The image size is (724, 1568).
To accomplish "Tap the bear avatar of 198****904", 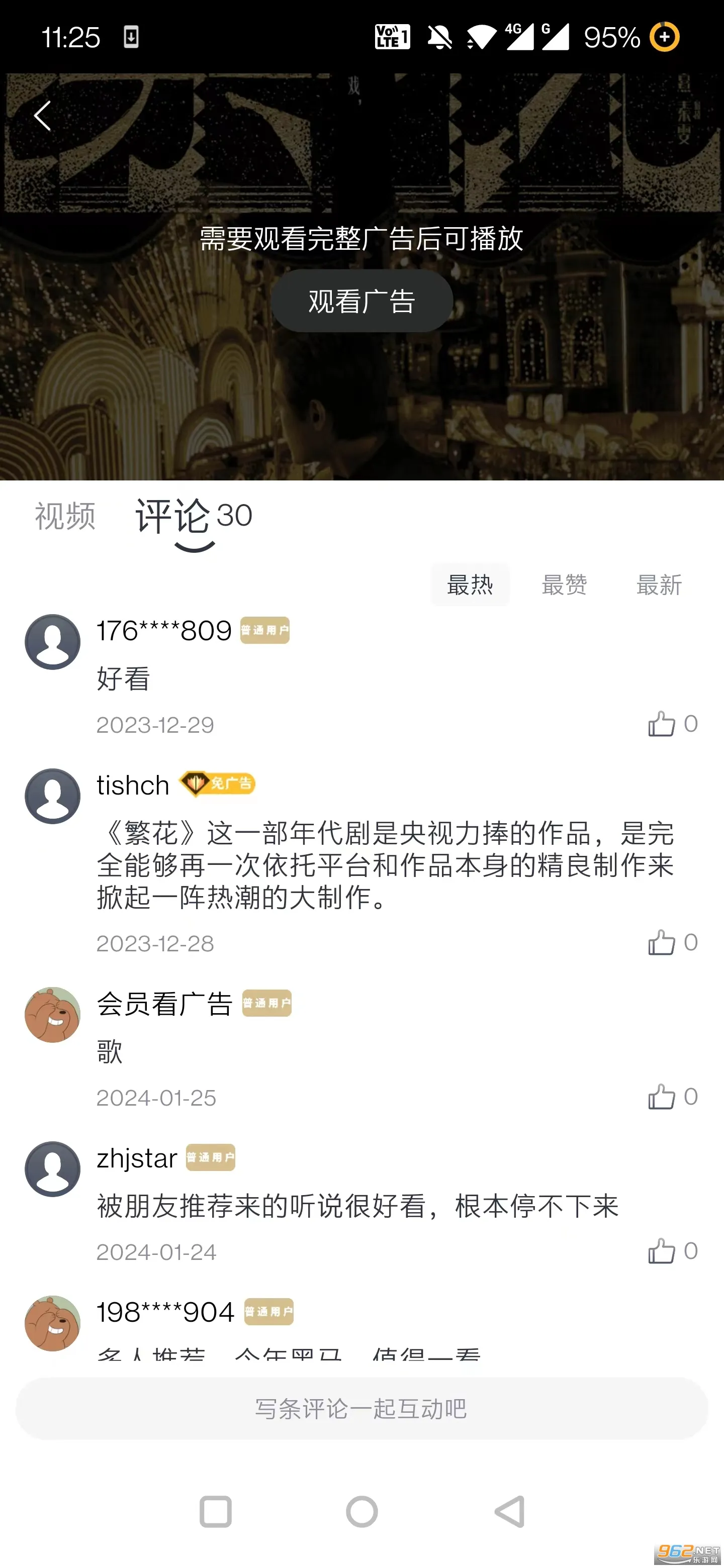I will coord(52,1324).
